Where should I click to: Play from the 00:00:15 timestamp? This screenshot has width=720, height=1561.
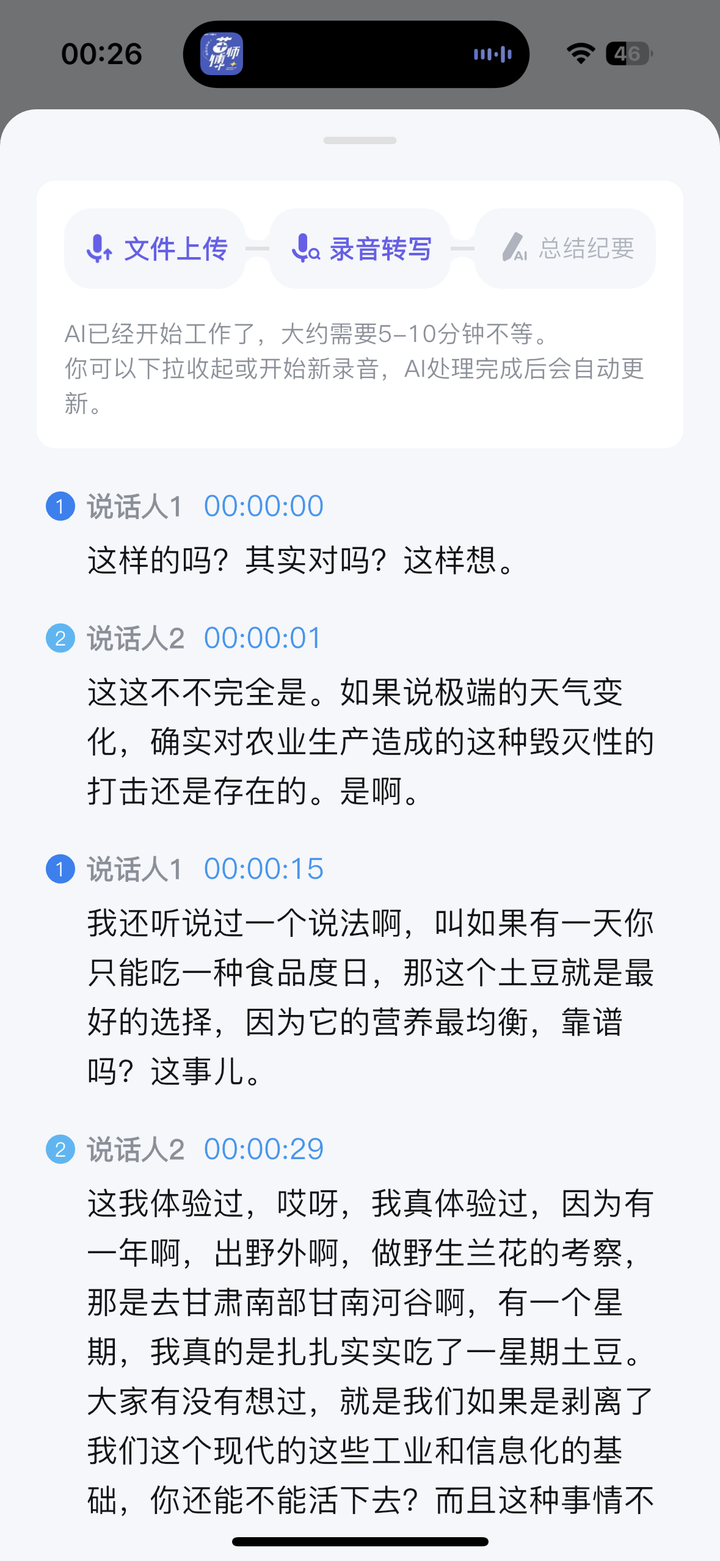264,869
